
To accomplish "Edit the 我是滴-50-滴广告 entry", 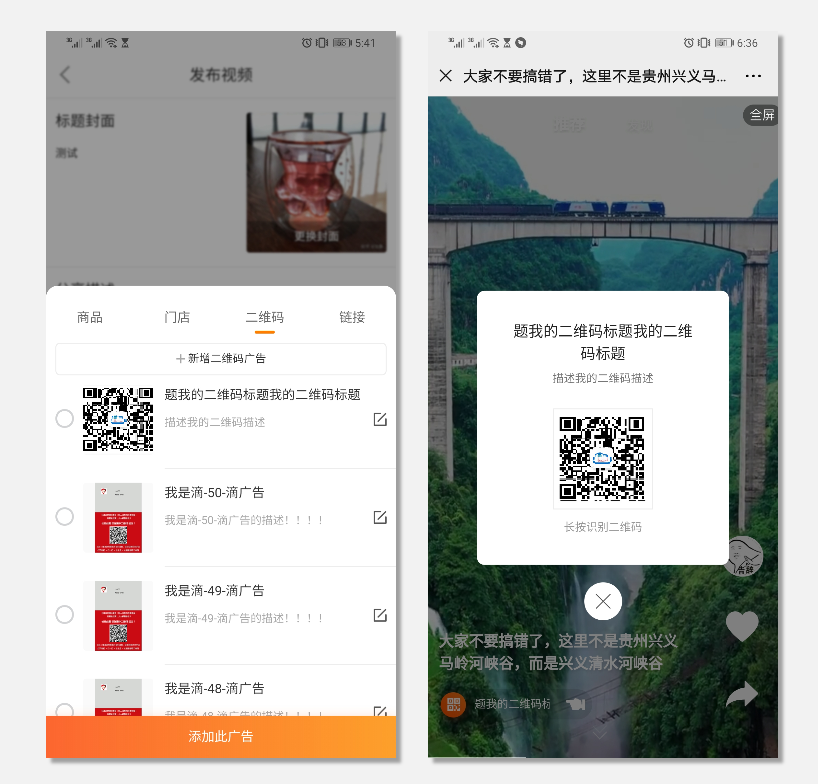I will point(380,517).
